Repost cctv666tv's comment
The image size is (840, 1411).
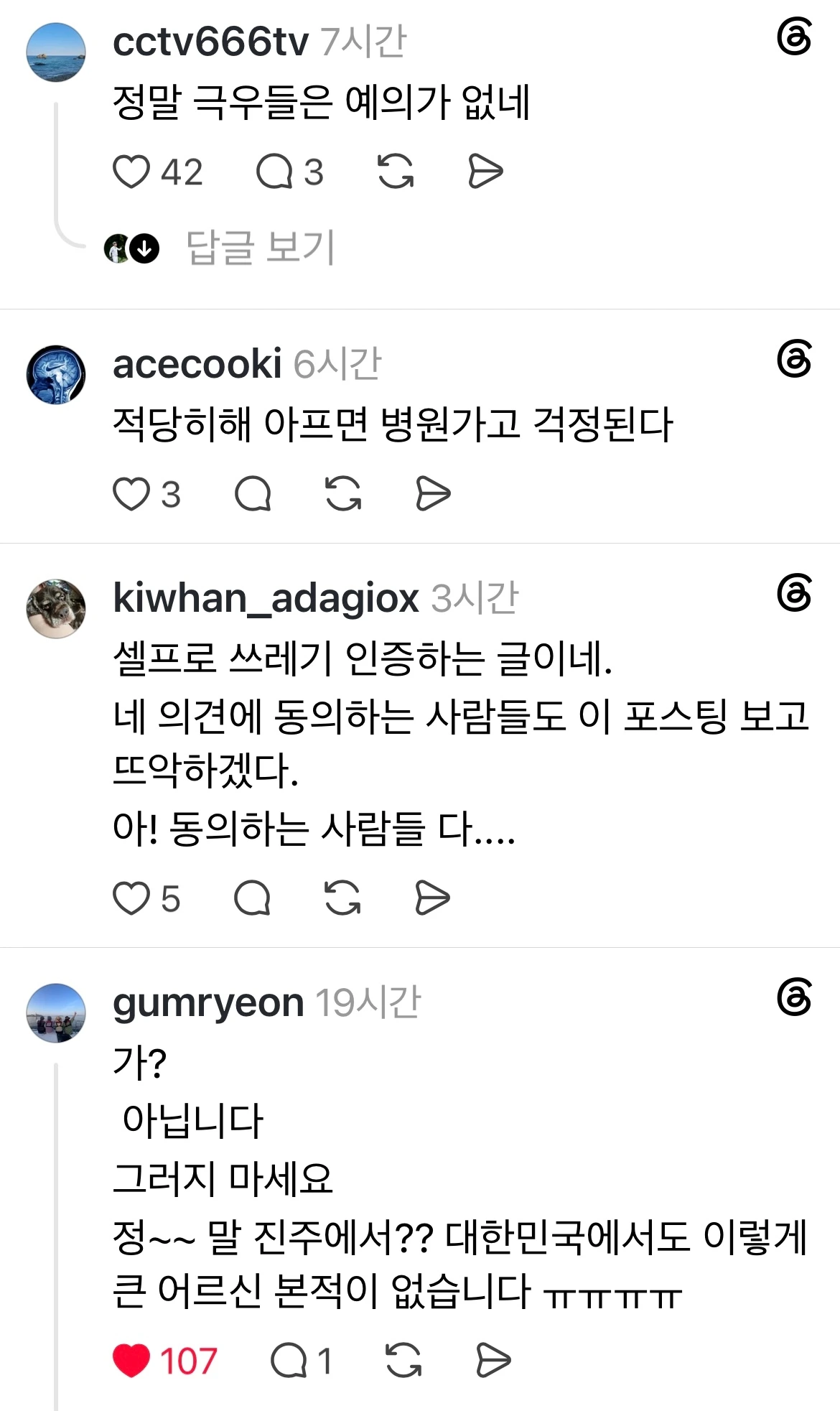pyautogui.click(x=396, y=172)
